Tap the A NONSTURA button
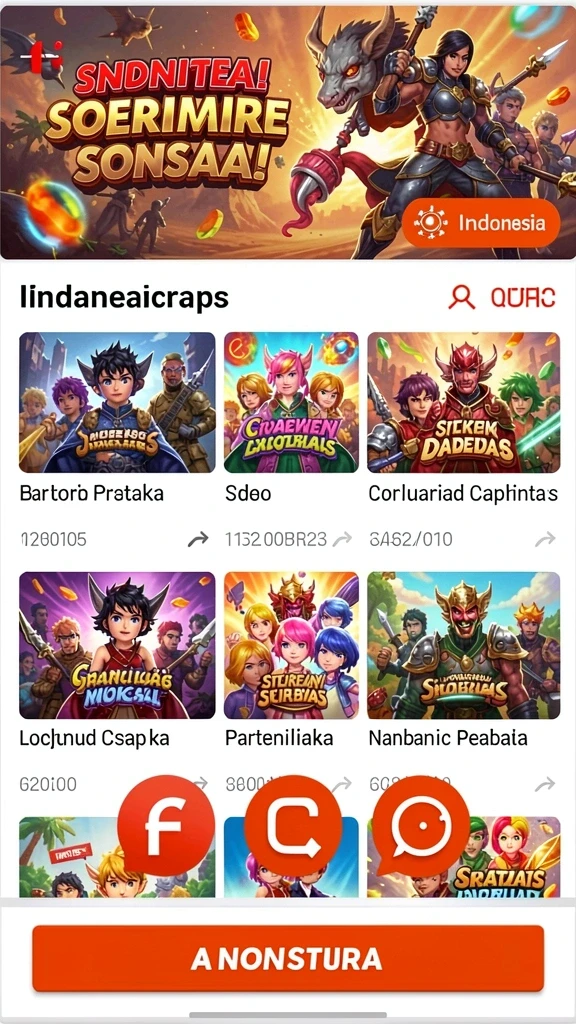The width and height of the screenshot is (576, 1024). pos(288,958)
